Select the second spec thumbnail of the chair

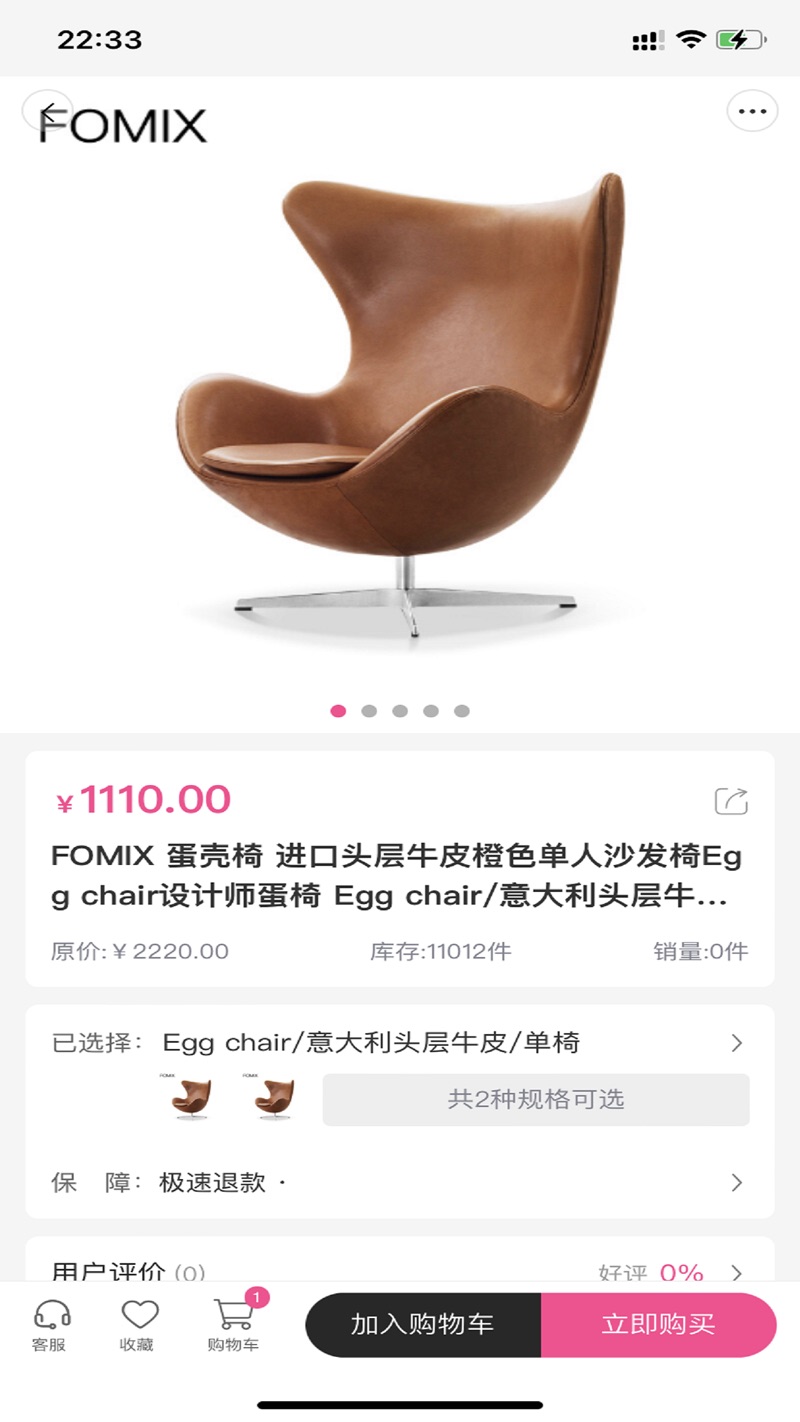(274, 1098)
